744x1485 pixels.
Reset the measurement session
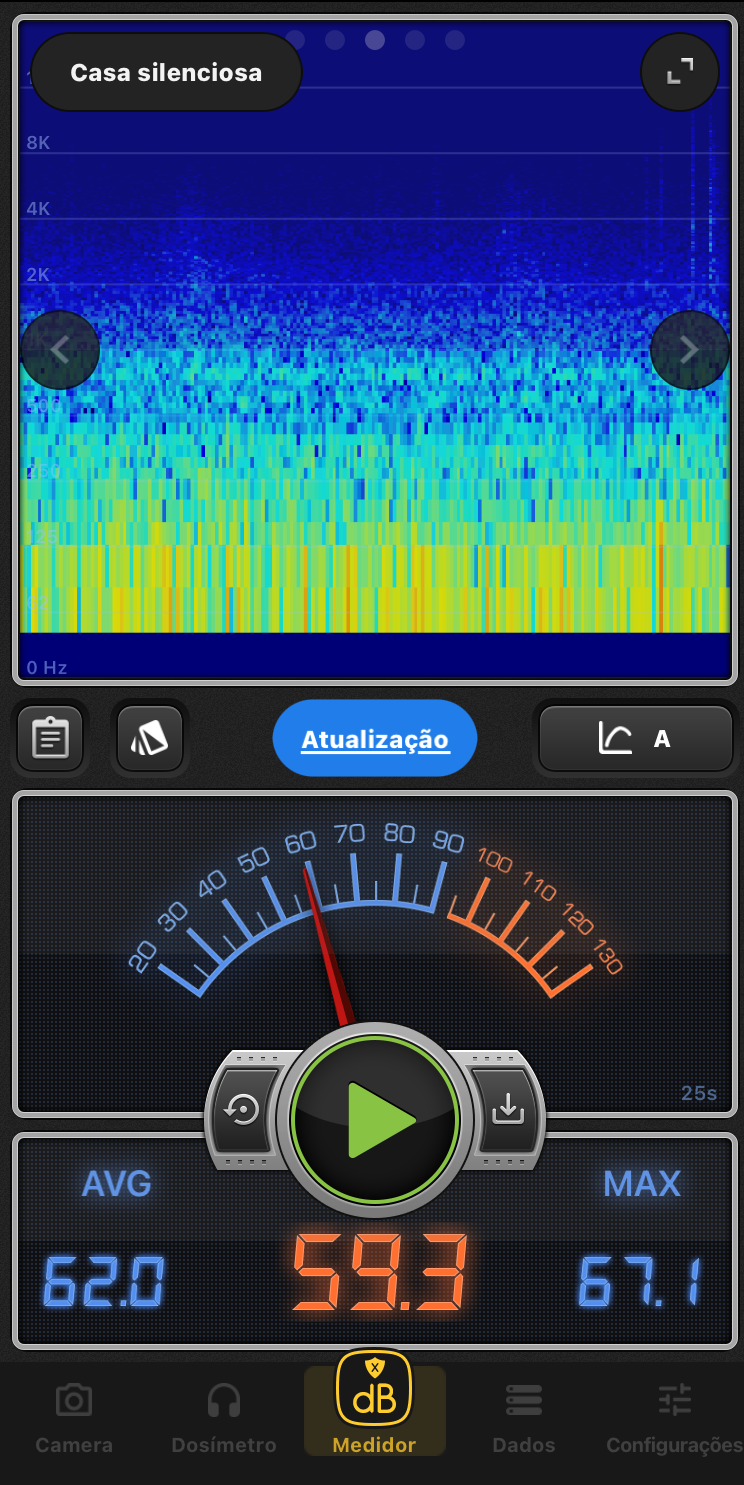244,1110
